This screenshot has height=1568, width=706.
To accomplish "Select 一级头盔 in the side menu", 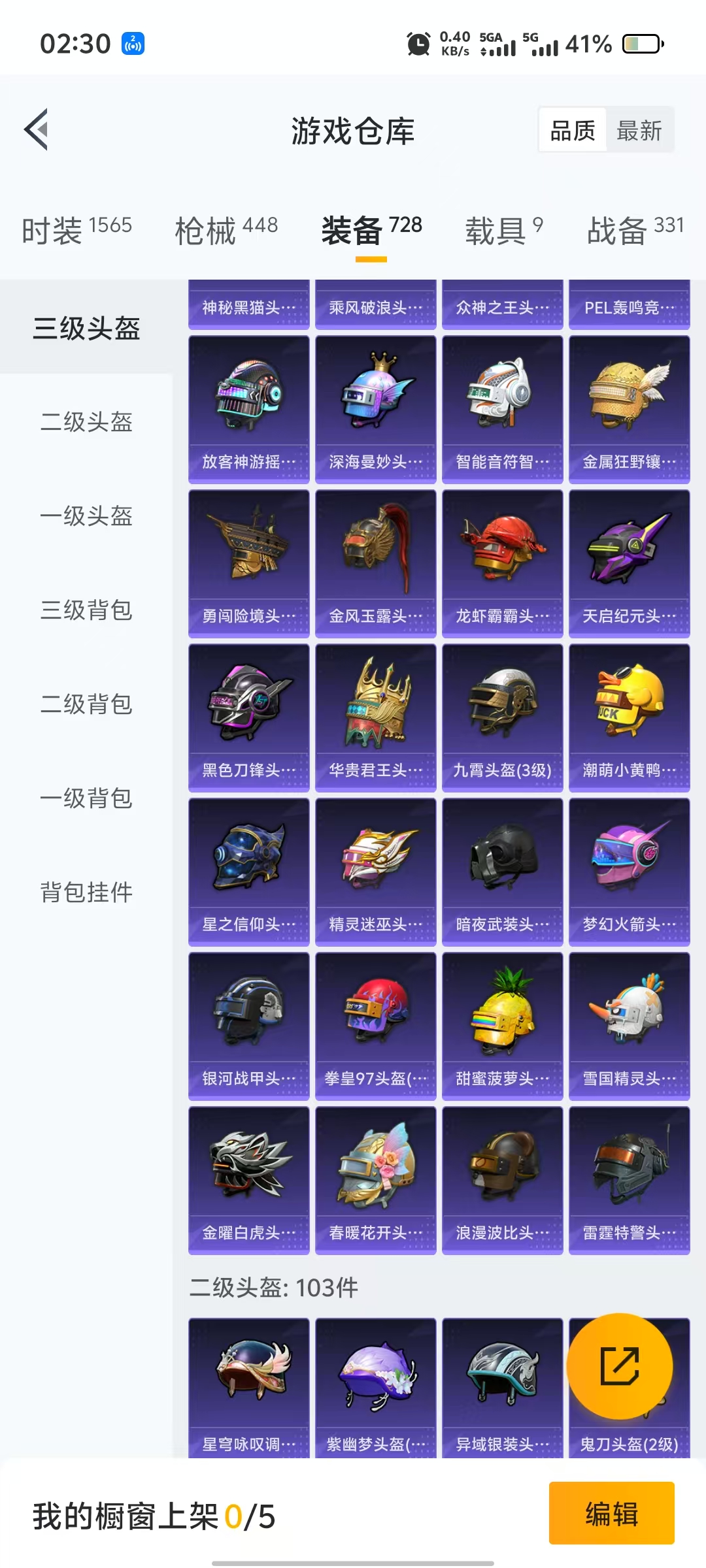I will coord(86,516).
